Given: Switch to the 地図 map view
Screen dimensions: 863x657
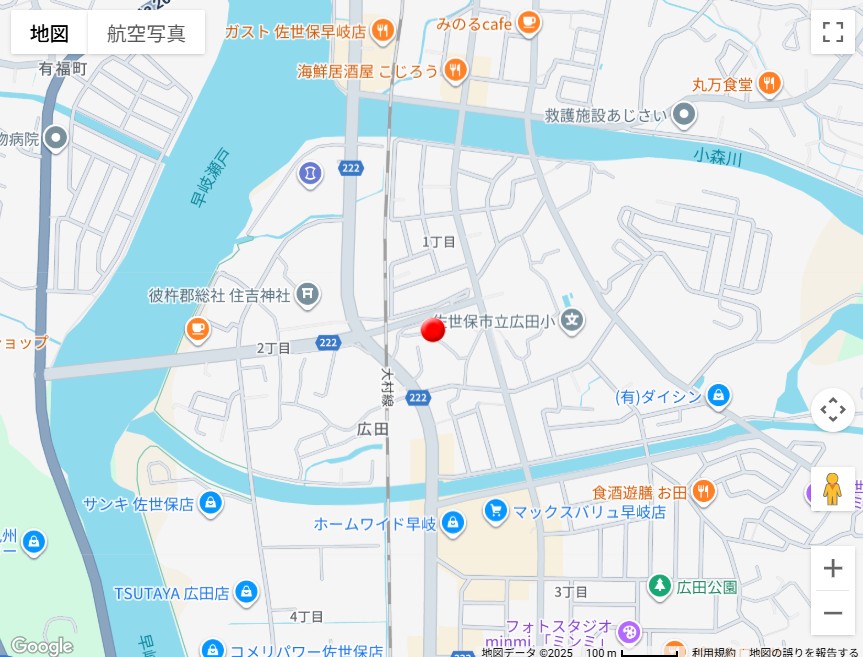Looking at the screenshot, I should (50, 33).
